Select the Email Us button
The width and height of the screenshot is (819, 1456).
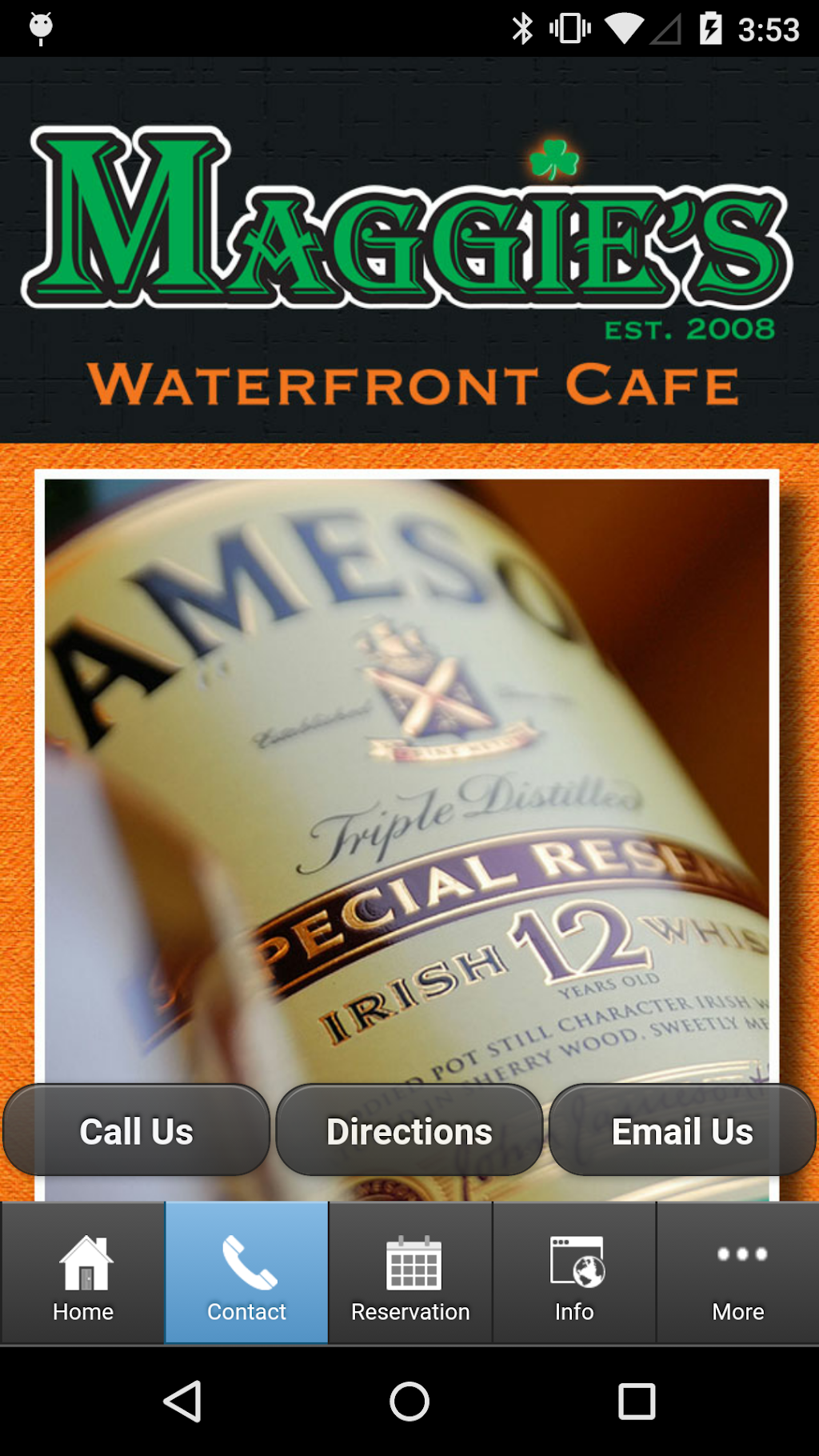(682, 1130)
